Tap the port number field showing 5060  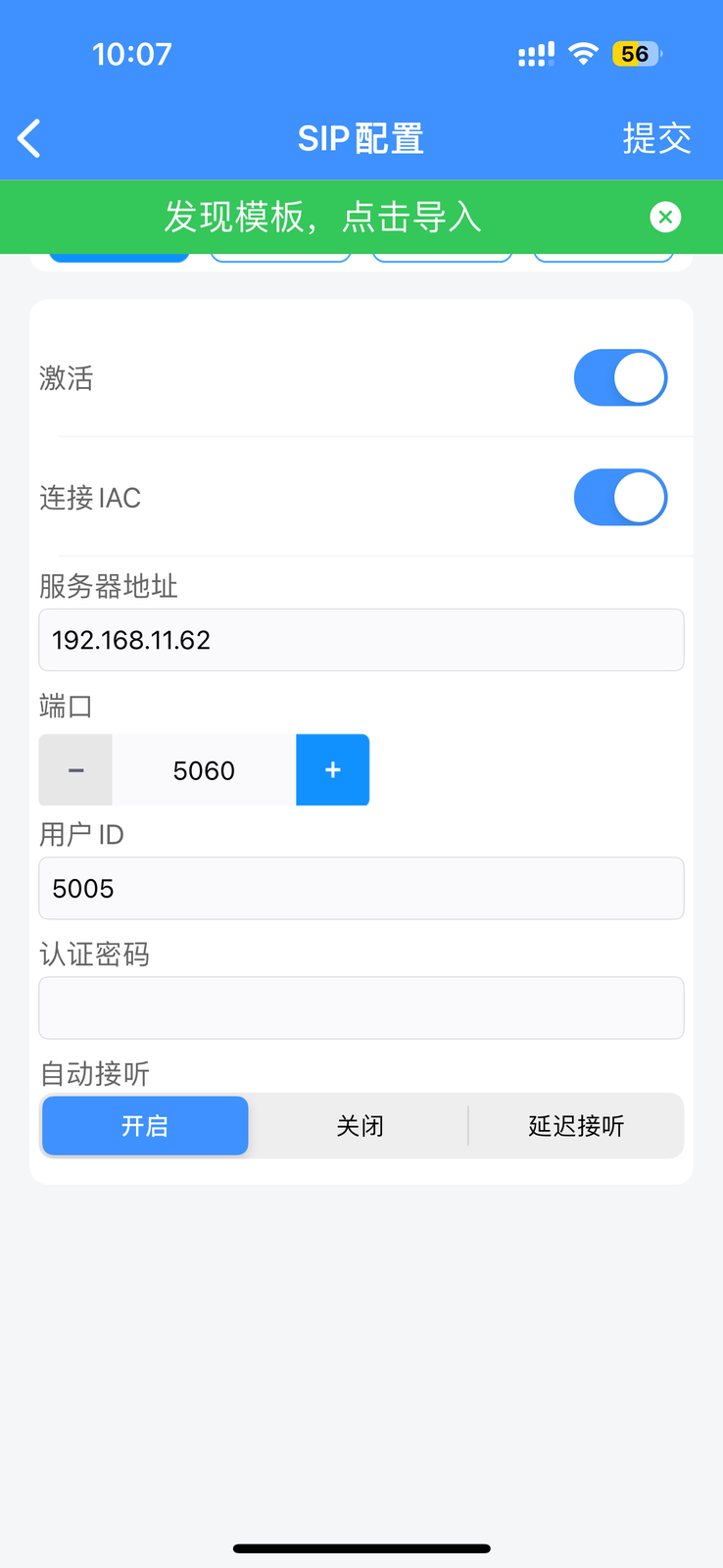[204, 770]
